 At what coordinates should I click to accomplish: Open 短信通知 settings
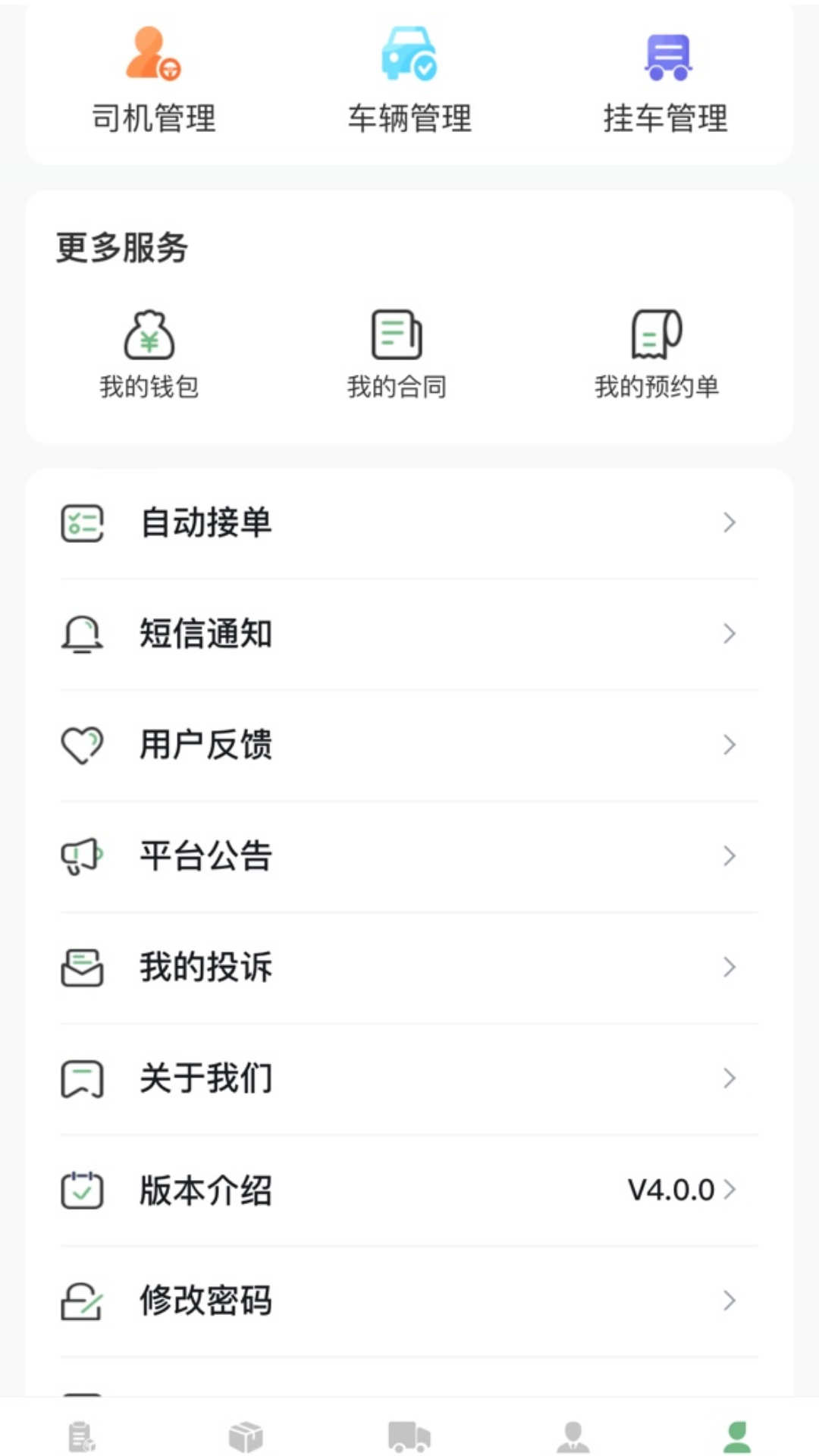click(x=409, y=634)
